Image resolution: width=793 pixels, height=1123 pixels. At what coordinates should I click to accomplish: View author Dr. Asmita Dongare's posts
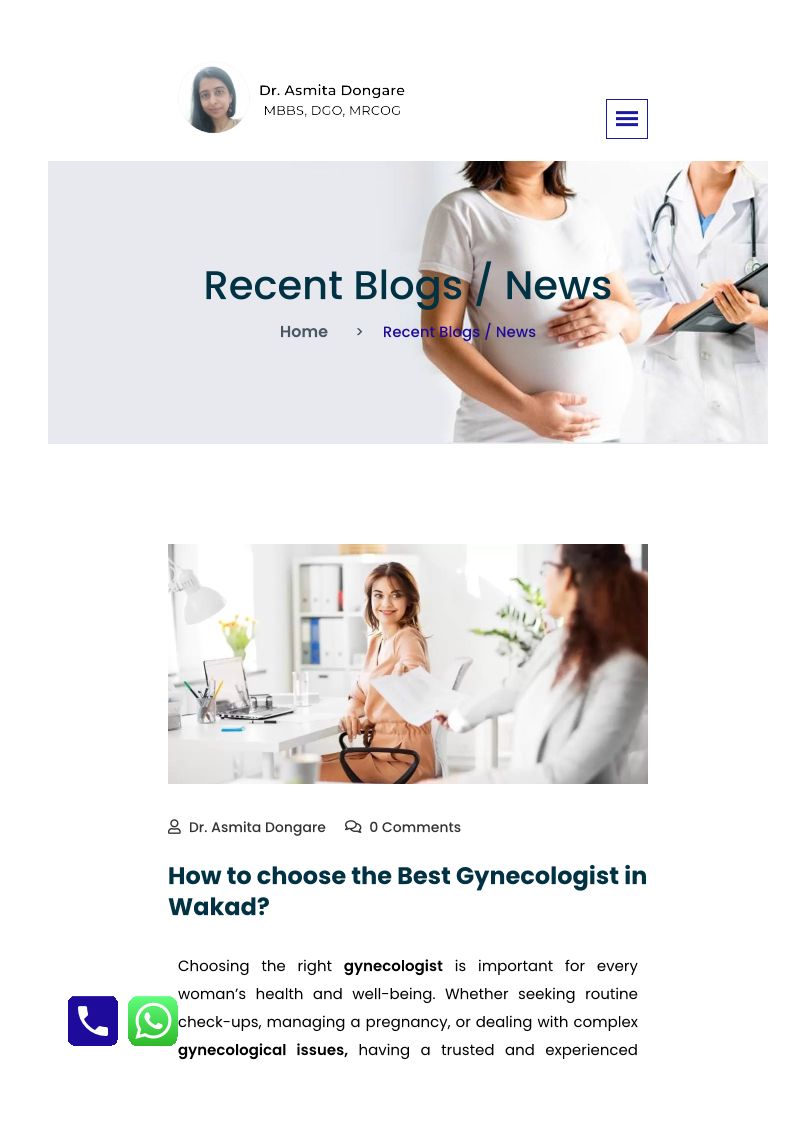point(256,827)
